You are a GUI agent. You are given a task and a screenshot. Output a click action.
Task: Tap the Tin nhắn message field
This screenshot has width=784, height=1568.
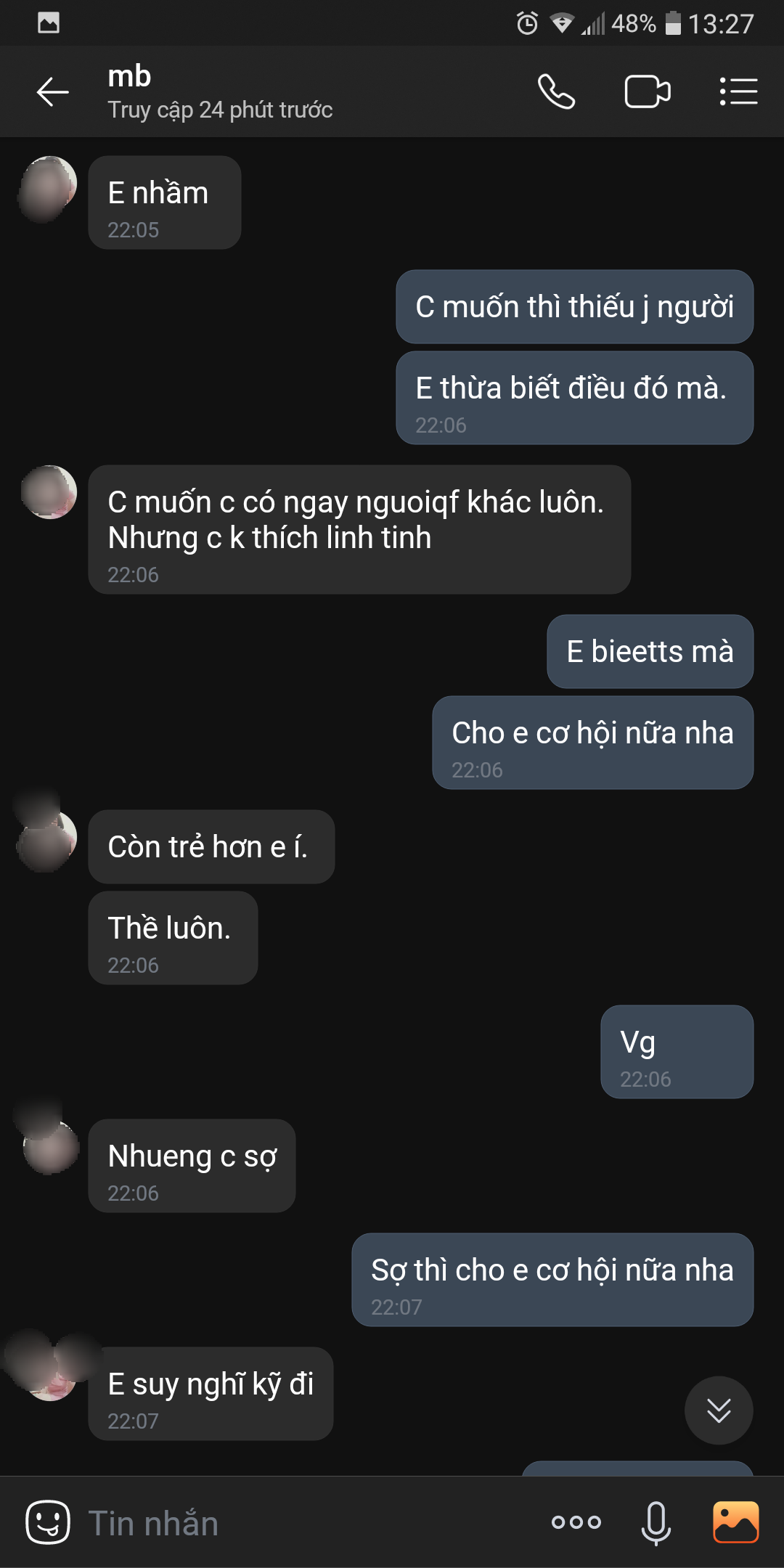(305, 1523)
